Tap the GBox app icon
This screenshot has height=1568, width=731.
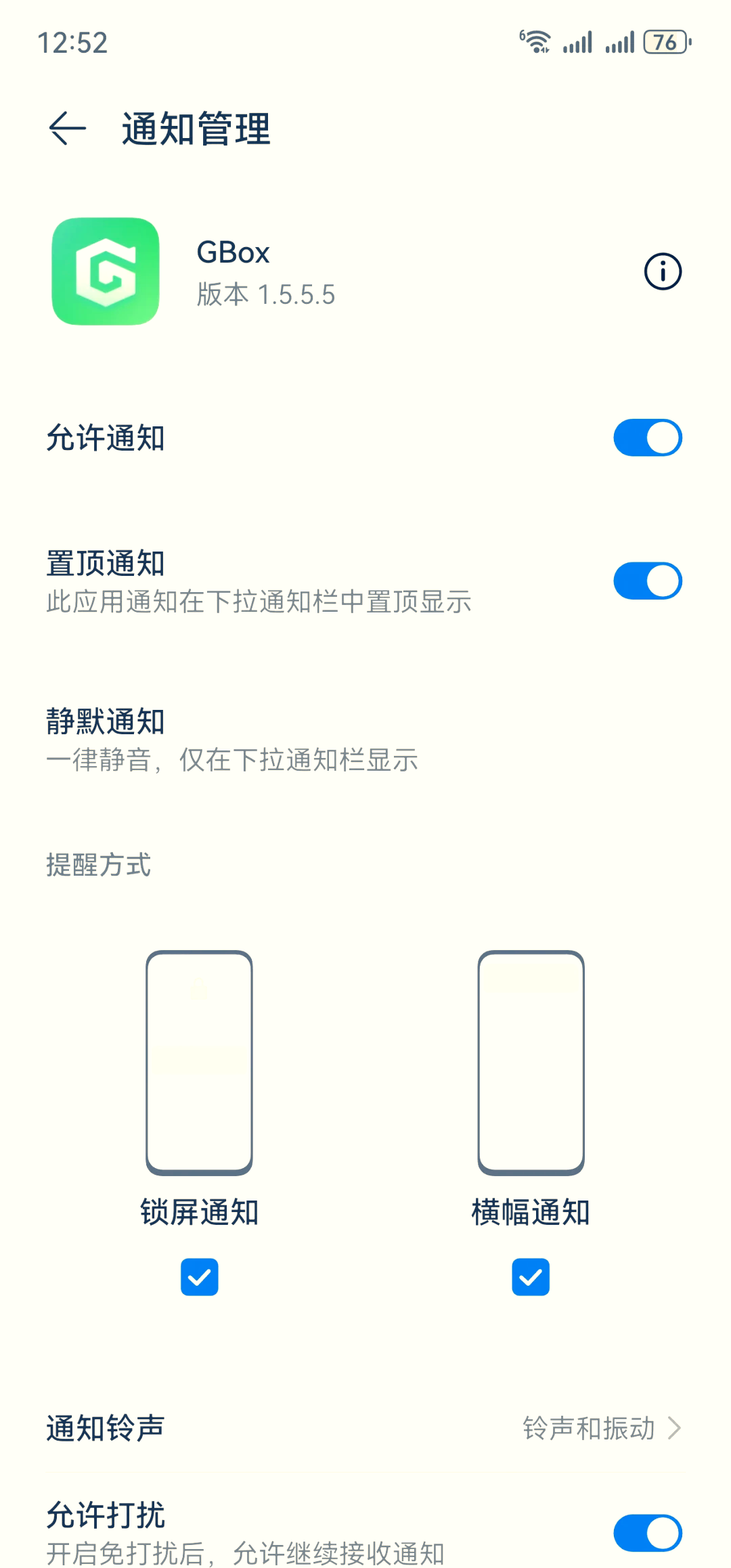(x=105, y=271)
